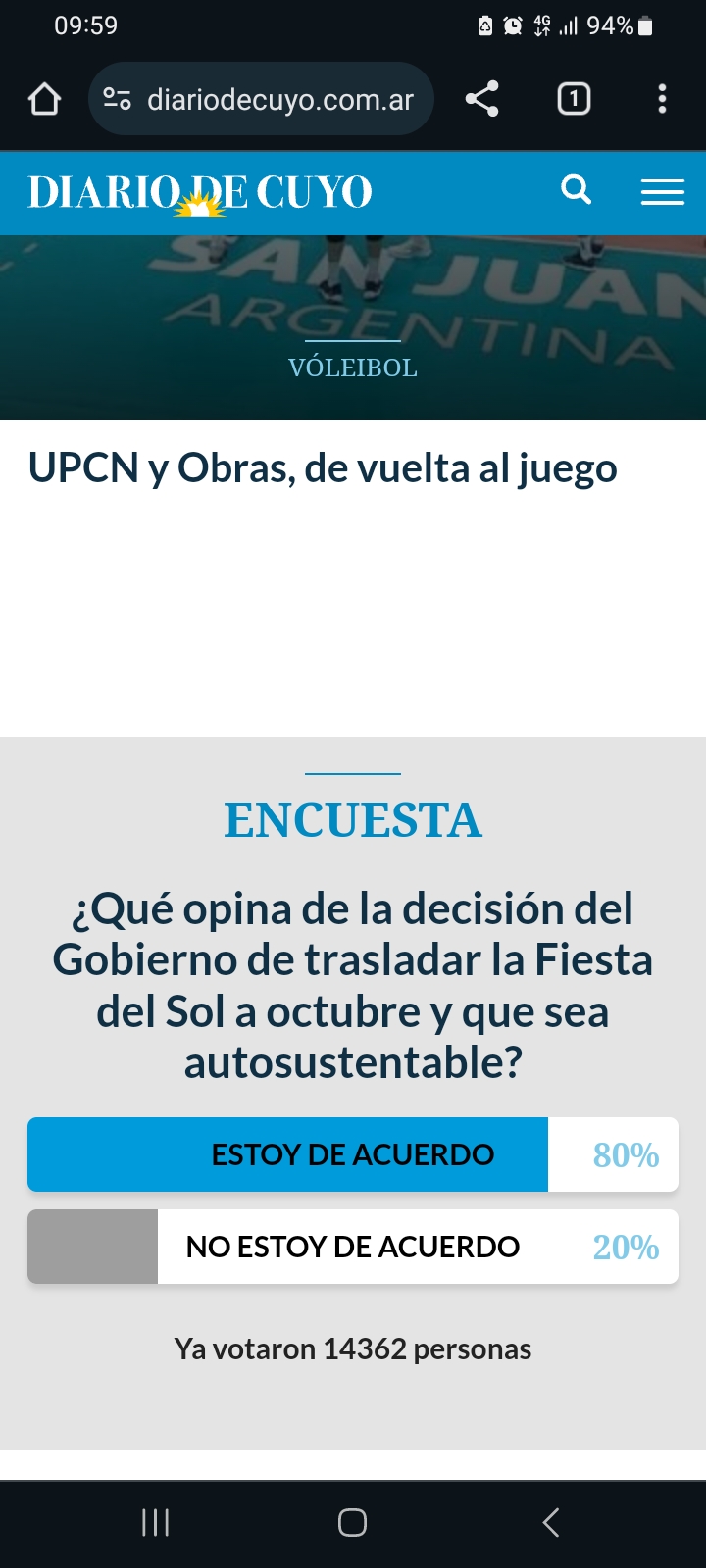The height and width of the screenshot is (1568, 706).
Task: Go back with the system back button
Action: [x=551, y=1522]
